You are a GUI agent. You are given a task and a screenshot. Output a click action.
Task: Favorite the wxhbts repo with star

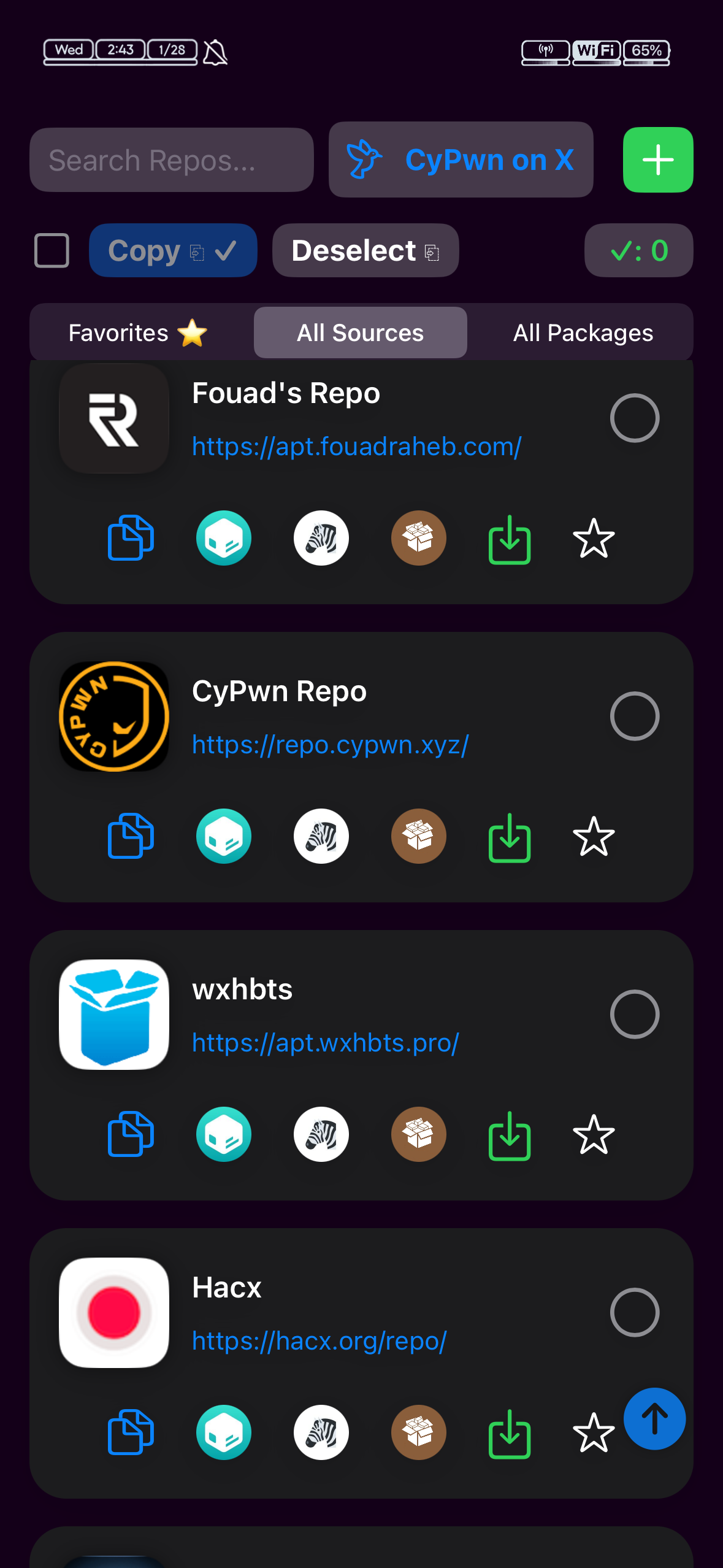pos(593,1134)
